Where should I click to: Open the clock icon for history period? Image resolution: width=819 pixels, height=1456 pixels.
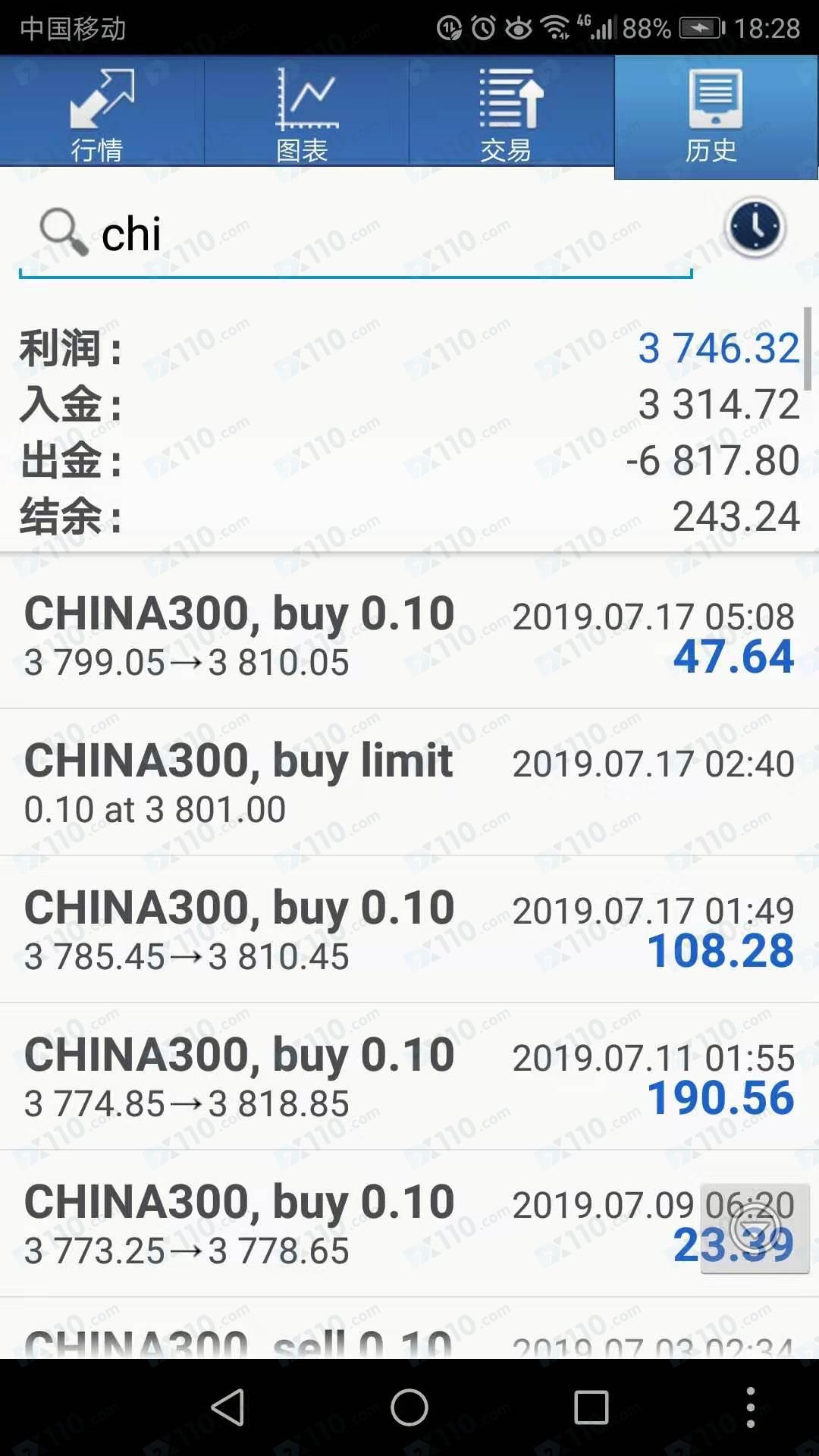tap(755, 227)
